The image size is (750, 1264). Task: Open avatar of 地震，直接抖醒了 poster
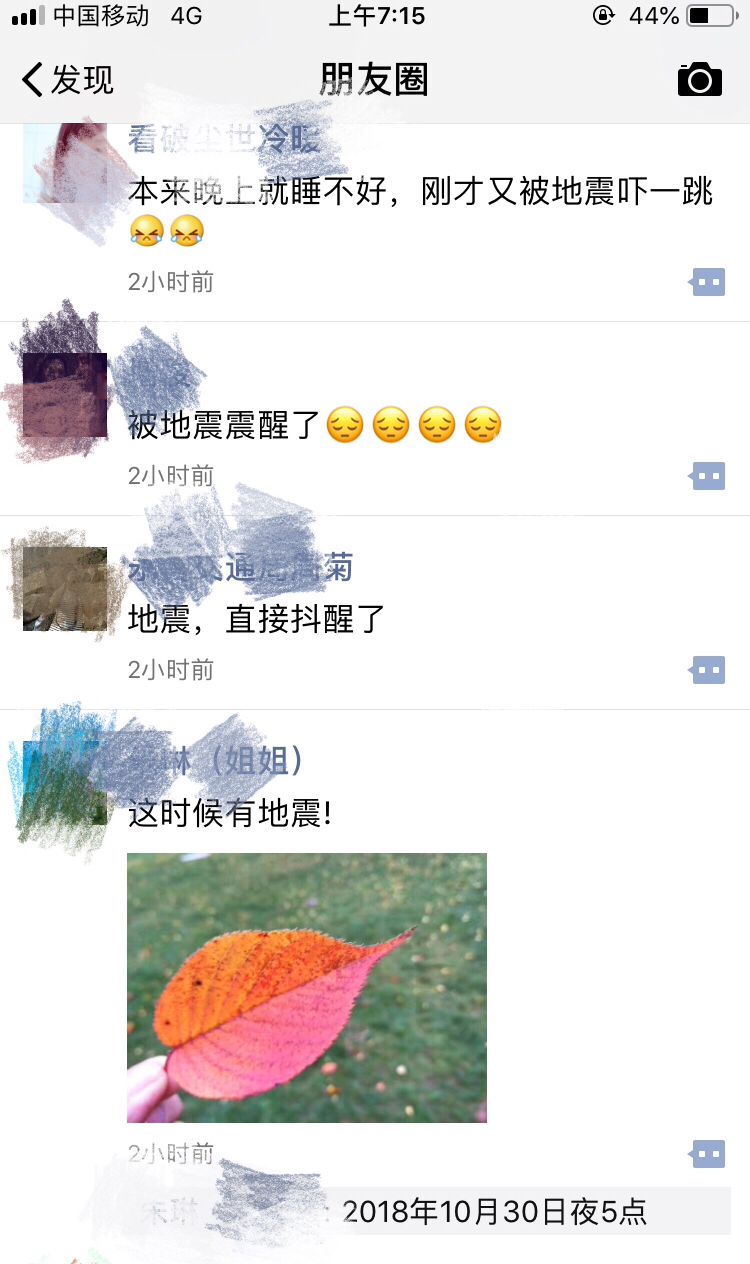coord(65,589)
